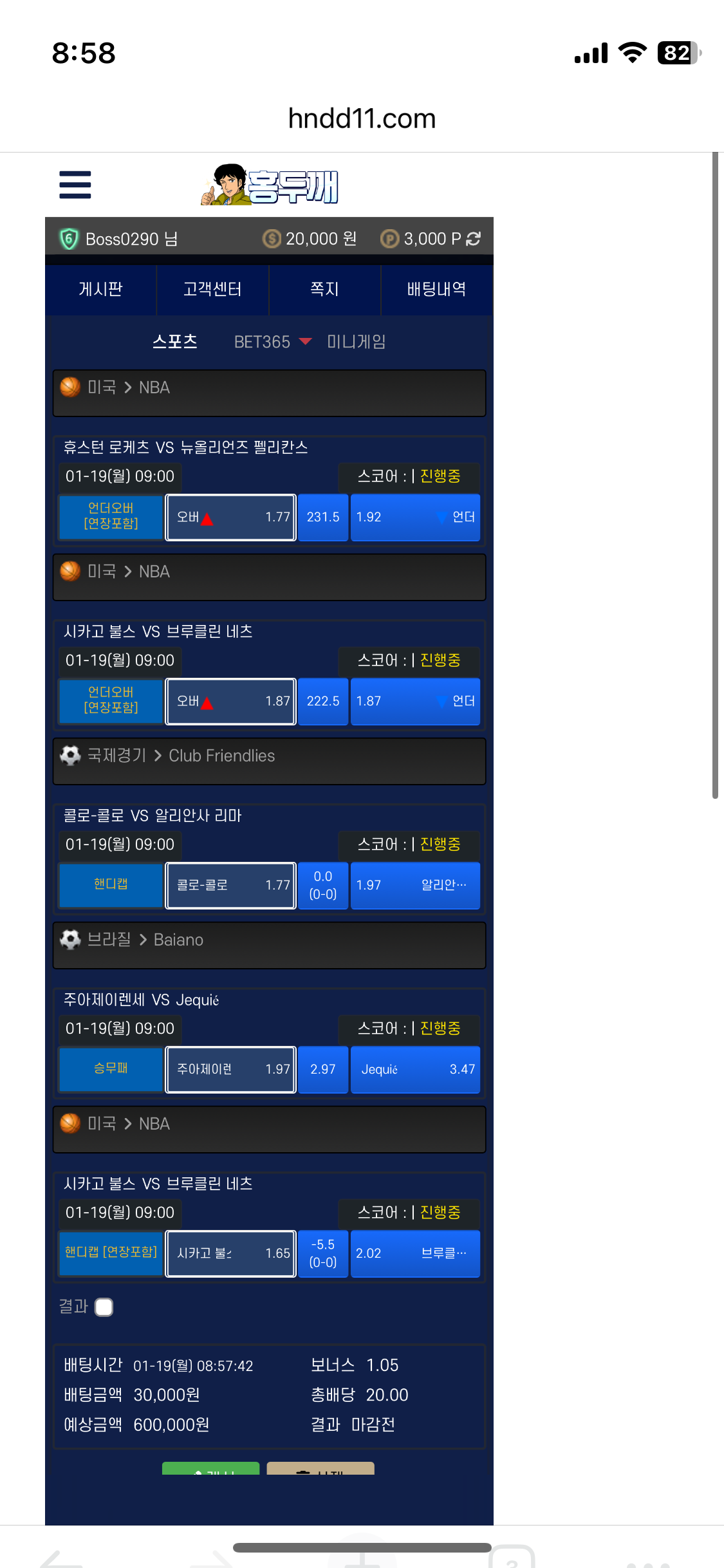Select 알리안사 리마 handicap at 1.97
The image size is (724, 1568).
[415, 885]
